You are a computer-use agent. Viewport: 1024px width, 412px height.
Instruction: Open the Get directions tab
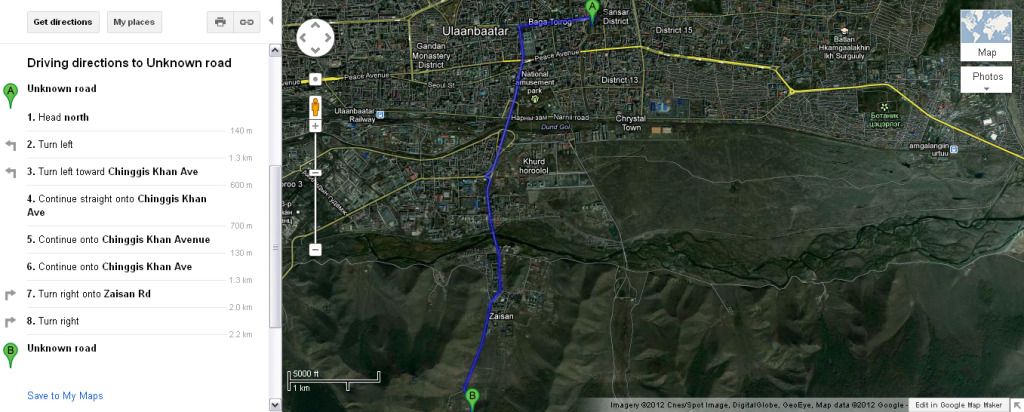pos(62,21)
